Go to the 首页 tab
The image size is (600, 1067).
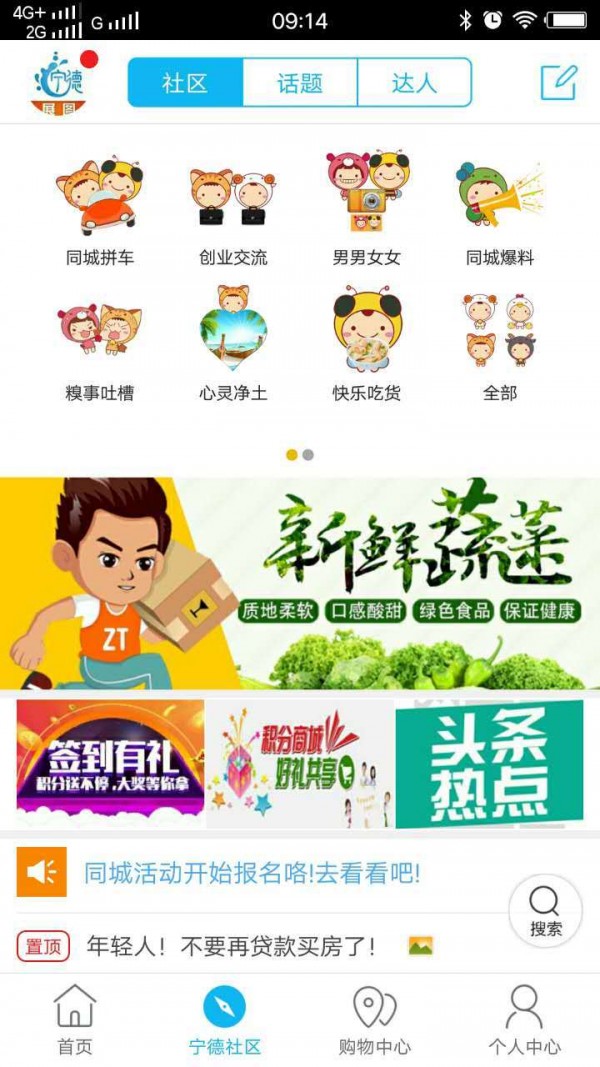[75, 1020]
